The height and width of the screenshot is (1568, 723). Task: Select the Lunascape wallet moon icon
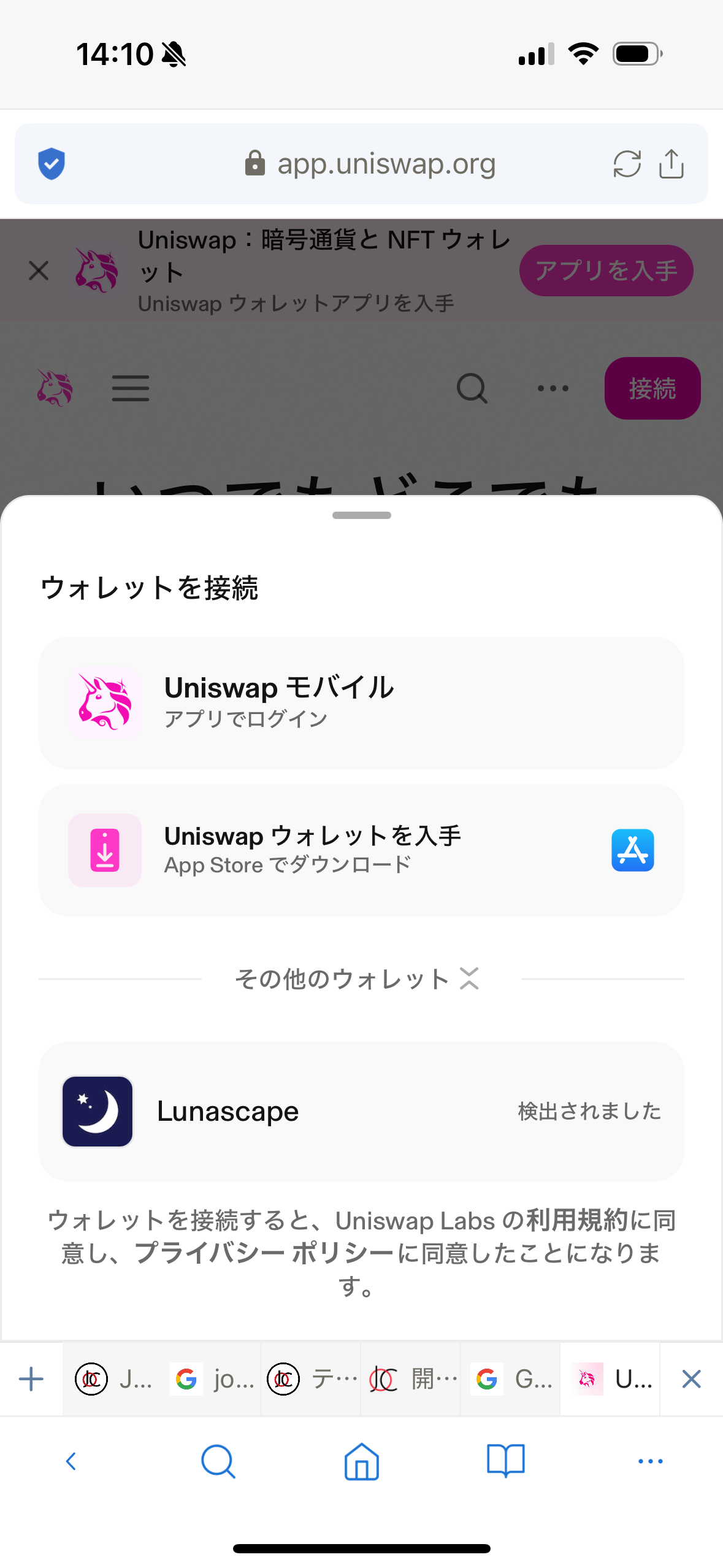pyautogui.click(x=97, y=1112)
